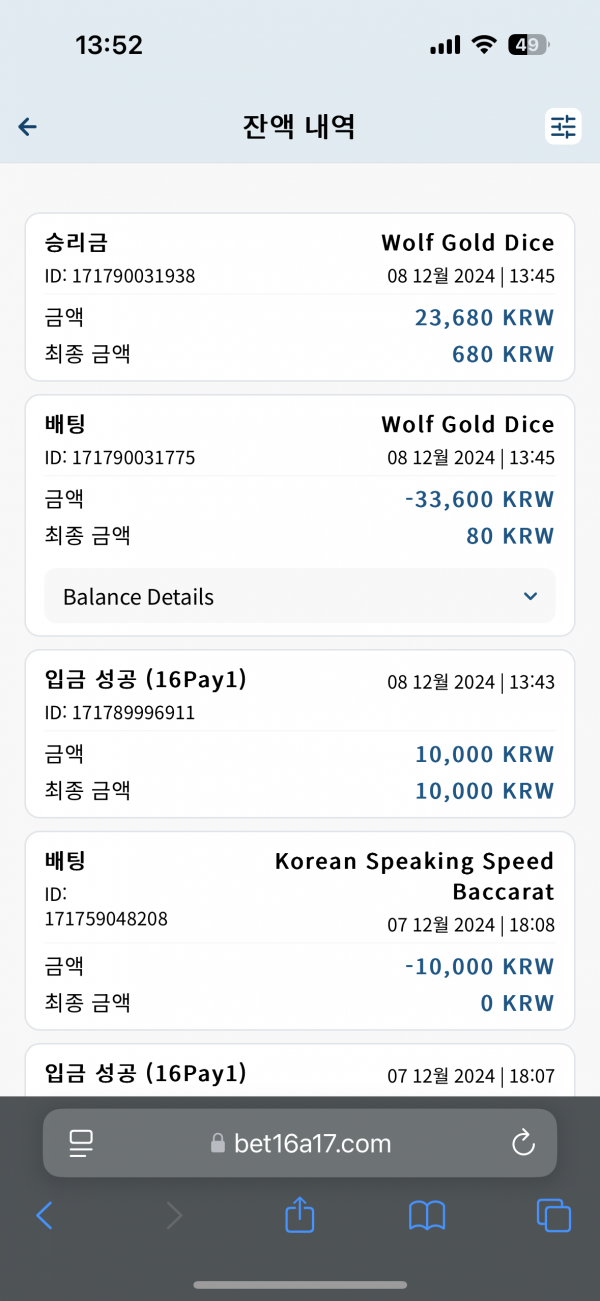
Task: Open the filter settings icon
Action: (x=563, y=126)
